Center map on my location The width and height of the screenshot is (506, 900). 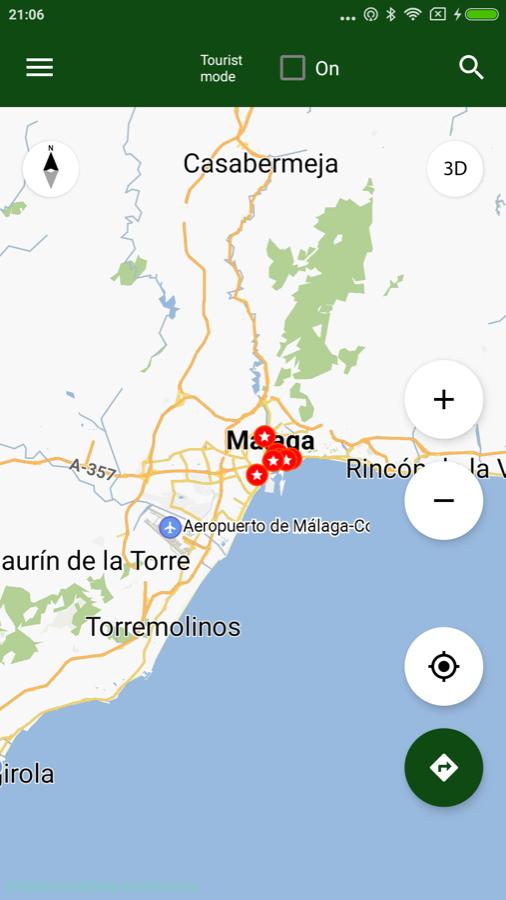pos(443,666)
